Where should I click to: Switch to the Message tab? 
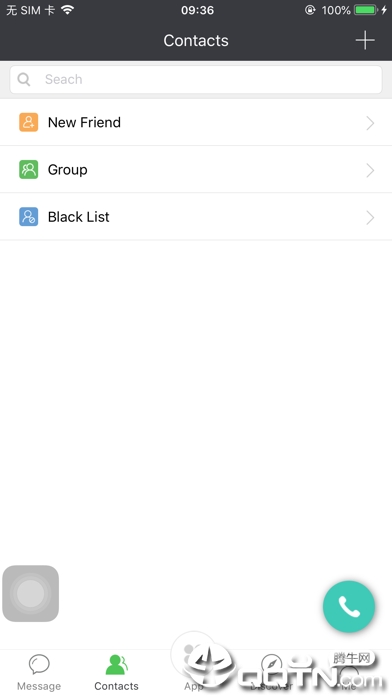[x=39, y=672]
